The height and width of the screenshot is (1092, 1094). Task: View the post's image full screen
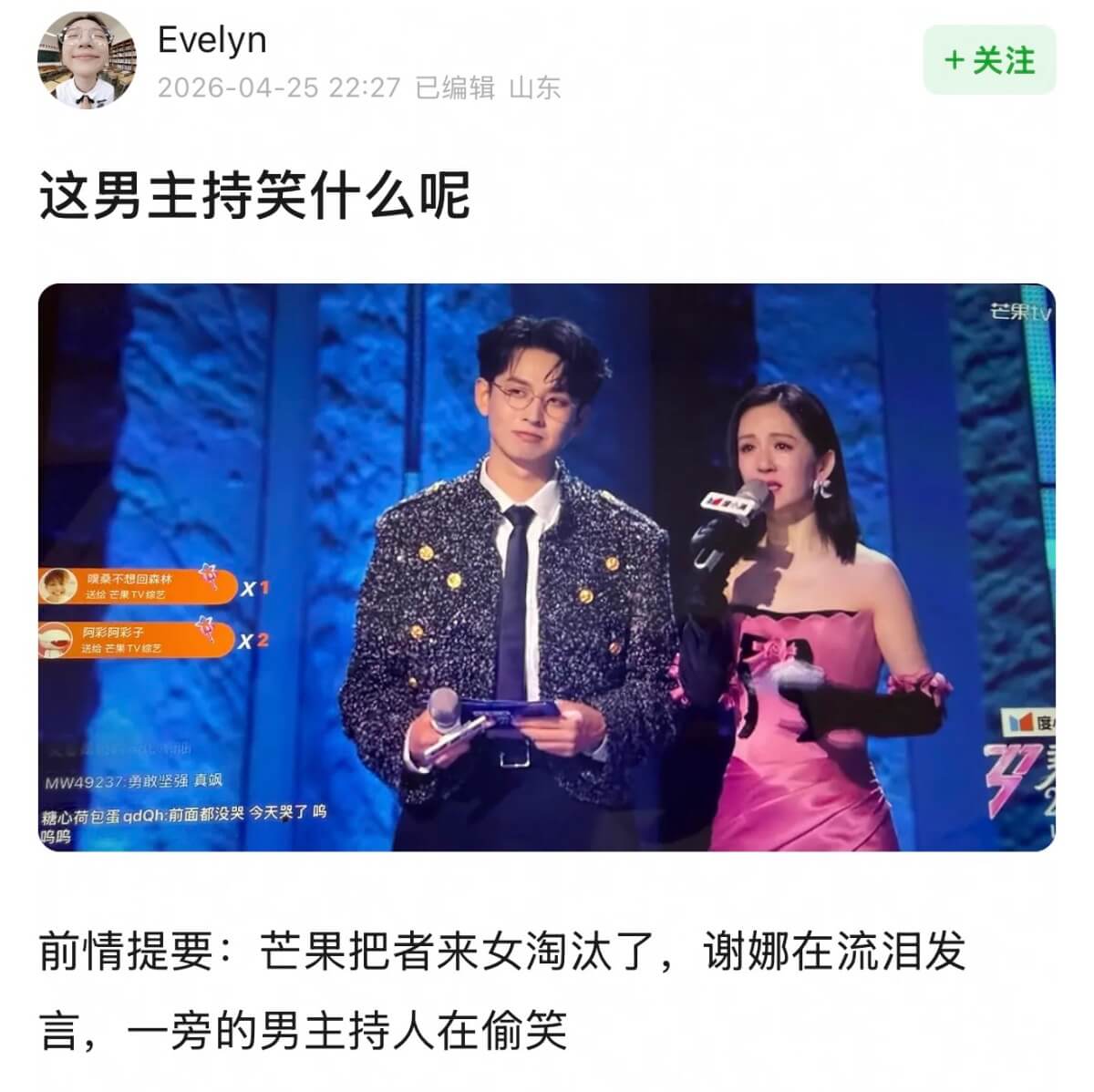[x=547, y=567]
